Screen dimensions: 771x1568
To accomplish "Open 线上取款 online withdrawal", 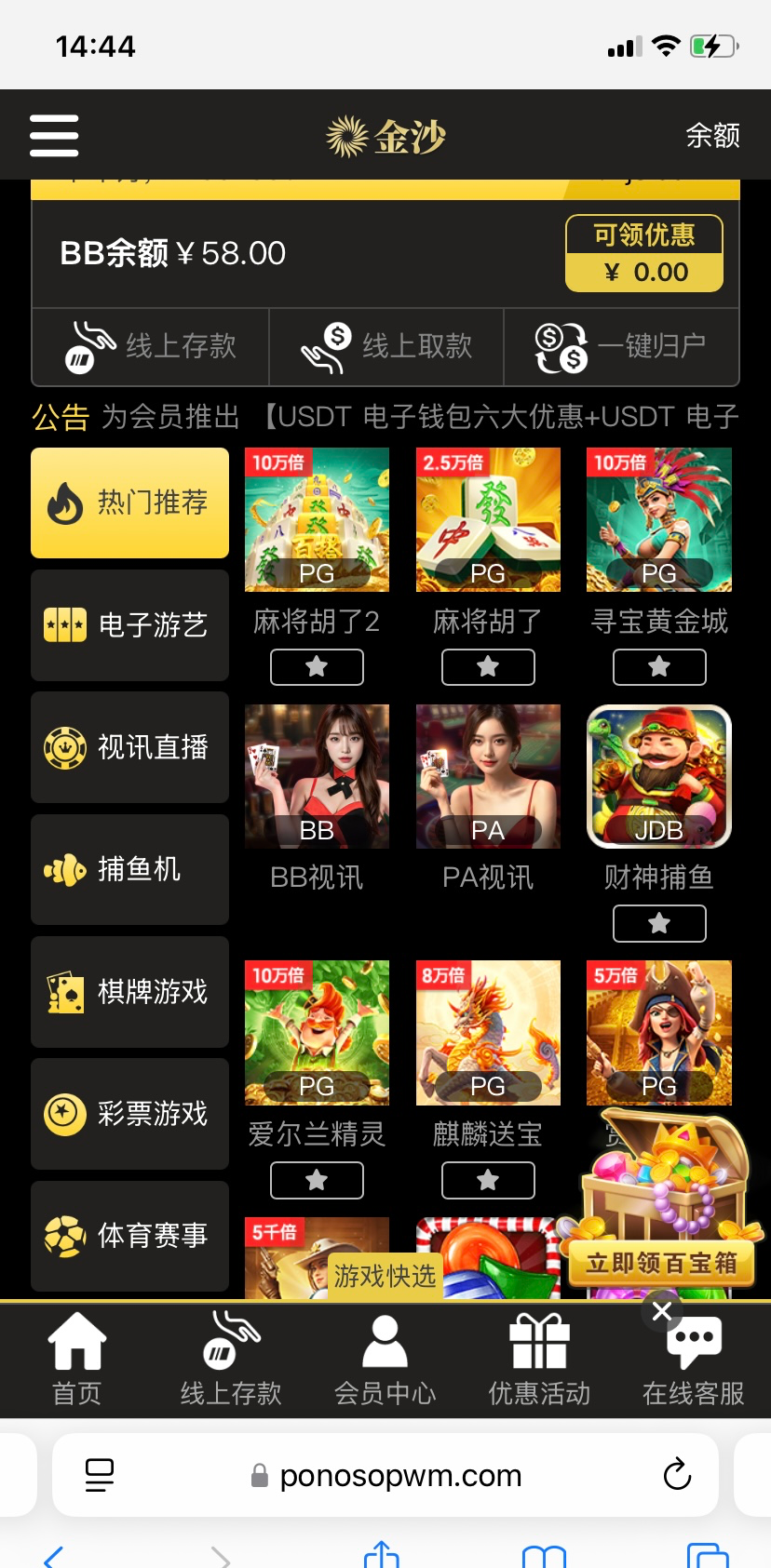I will pos(386,347).
